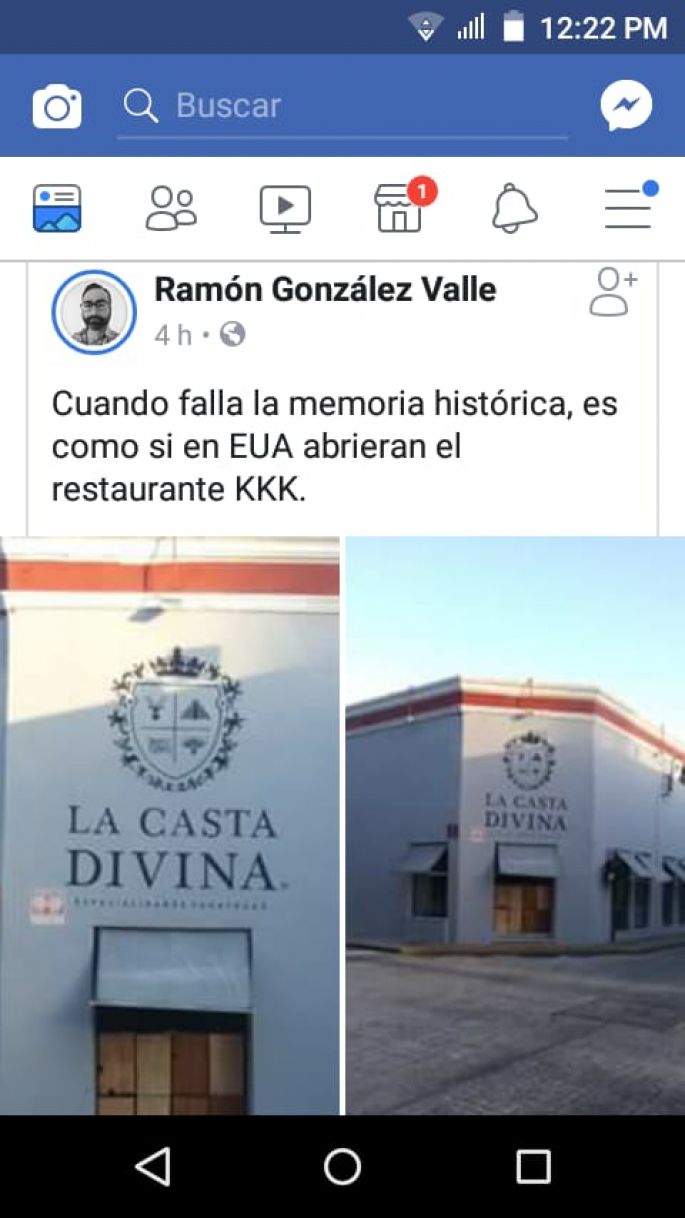Screen dimensions: 685x1218
Task: Open the notifications bell
Action: 514,208
